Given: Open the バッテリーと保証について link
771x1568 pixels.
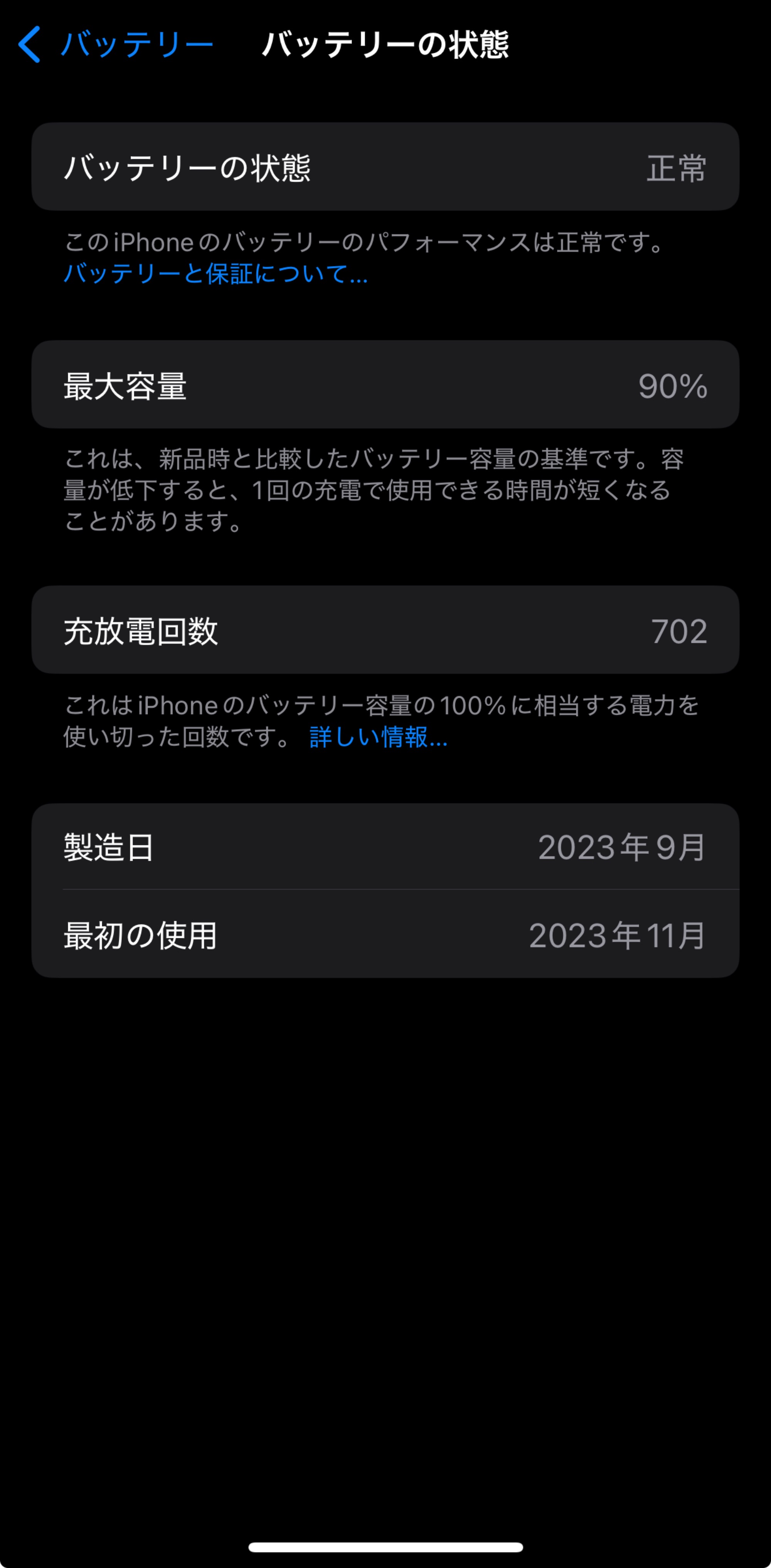Looking at the screenshot, I should click(215, 274).
